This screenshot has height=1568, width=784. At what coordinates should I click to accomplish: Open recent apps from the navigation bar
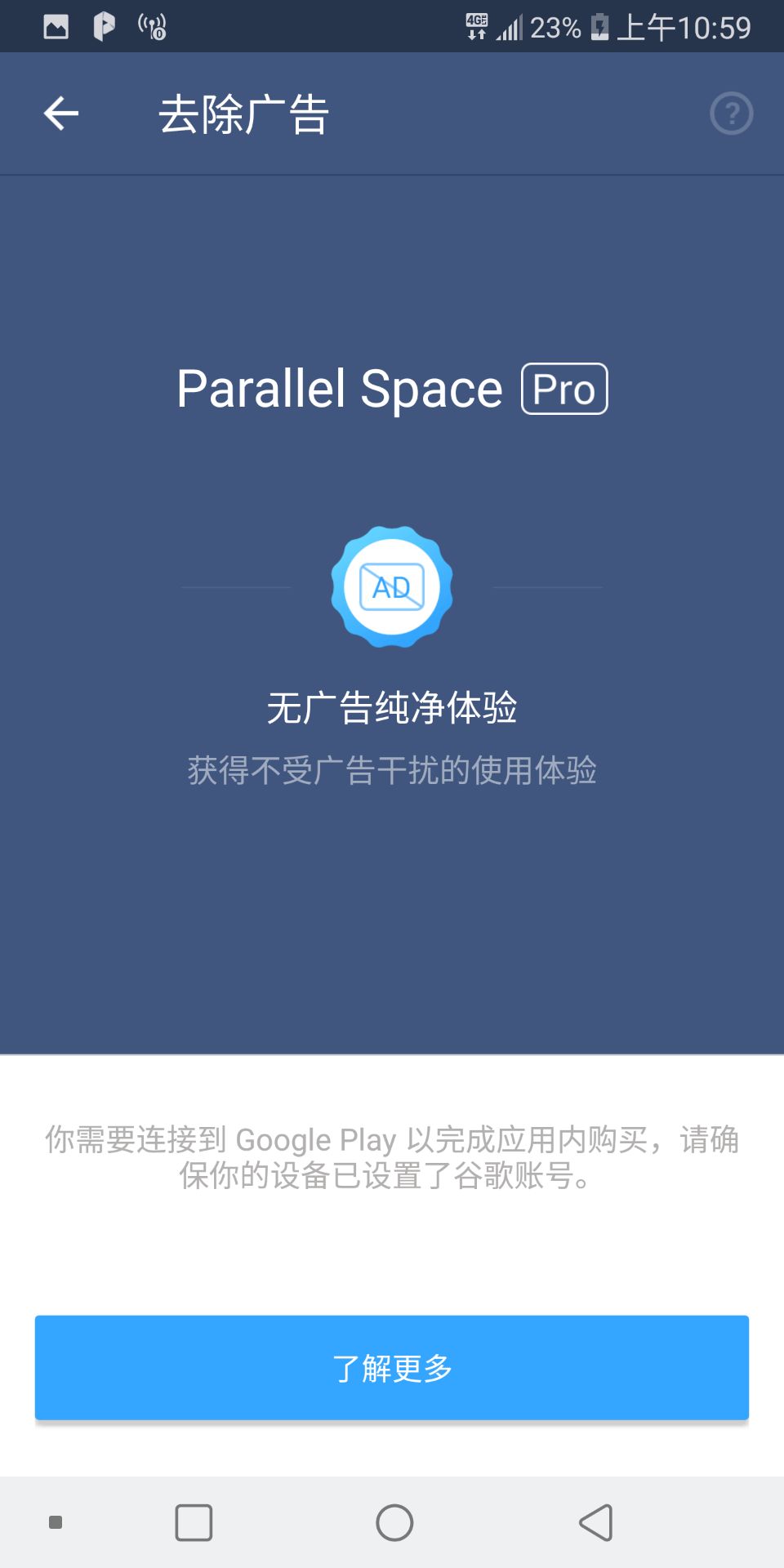[194, 1522]
